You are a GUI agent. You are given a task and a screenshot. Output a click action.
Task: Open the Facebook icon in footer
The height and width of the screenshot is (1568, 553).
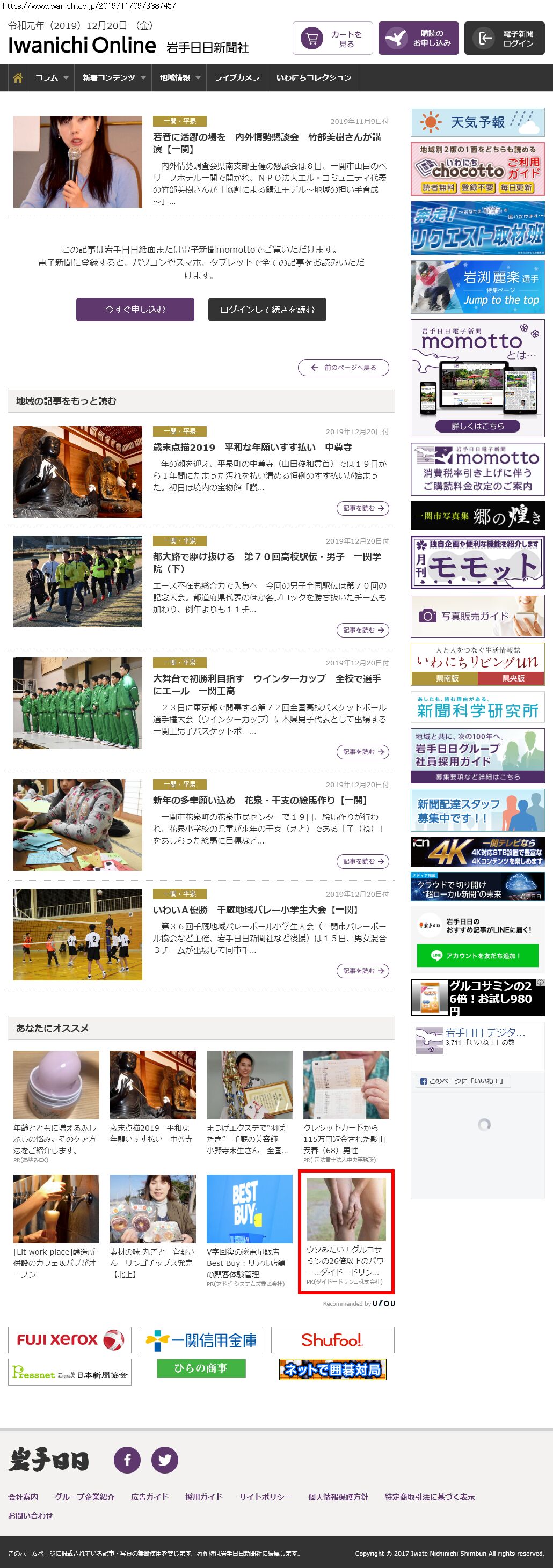click(x=127, y=1460)
